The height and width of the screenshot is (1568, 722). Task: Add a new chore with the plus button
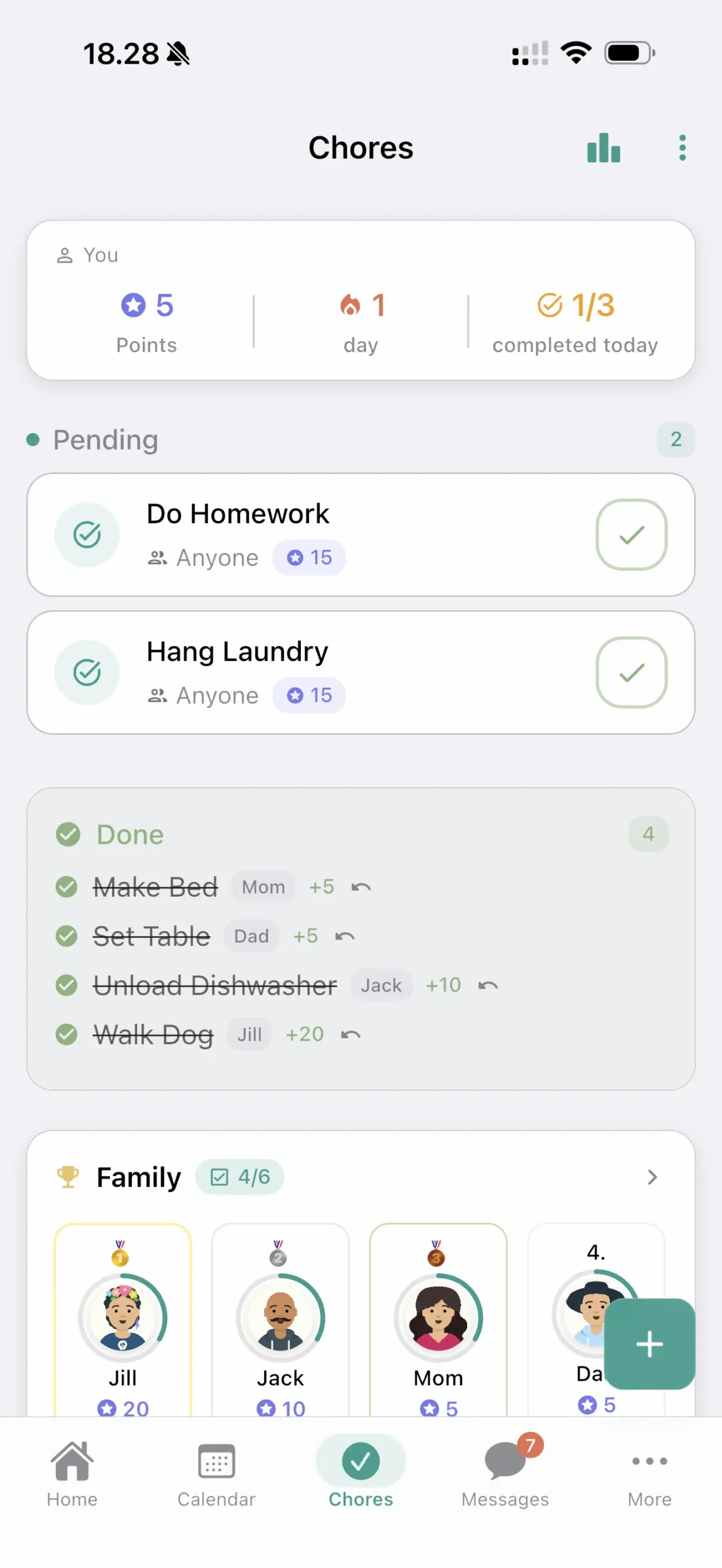[x=649, y=1344]
